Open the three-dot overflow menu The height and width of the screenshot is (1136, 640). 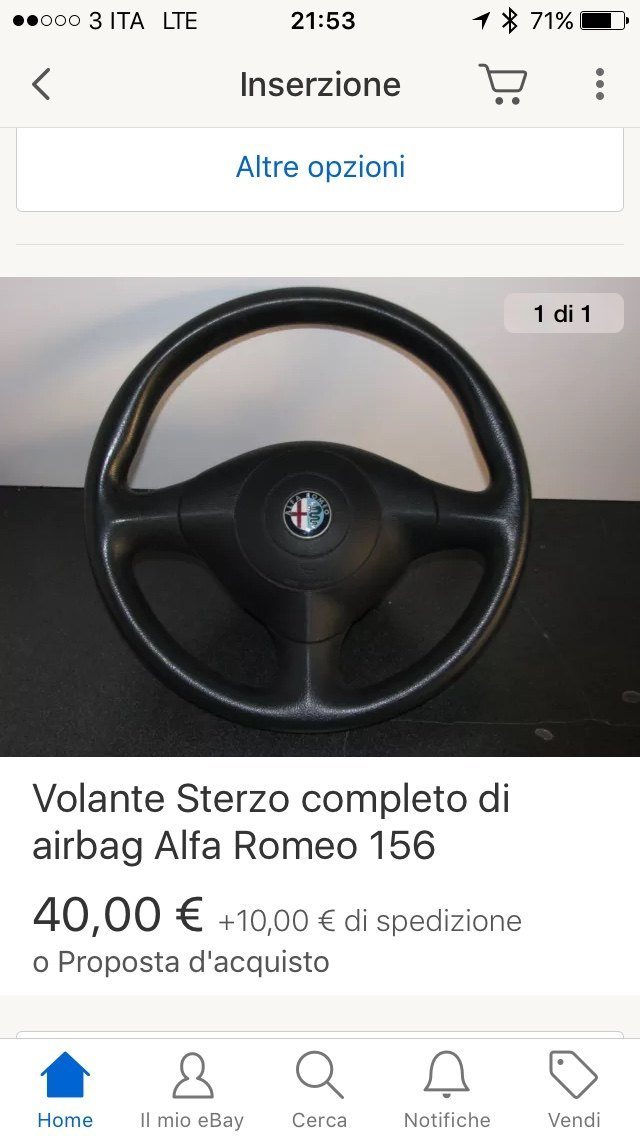point(599,84)
